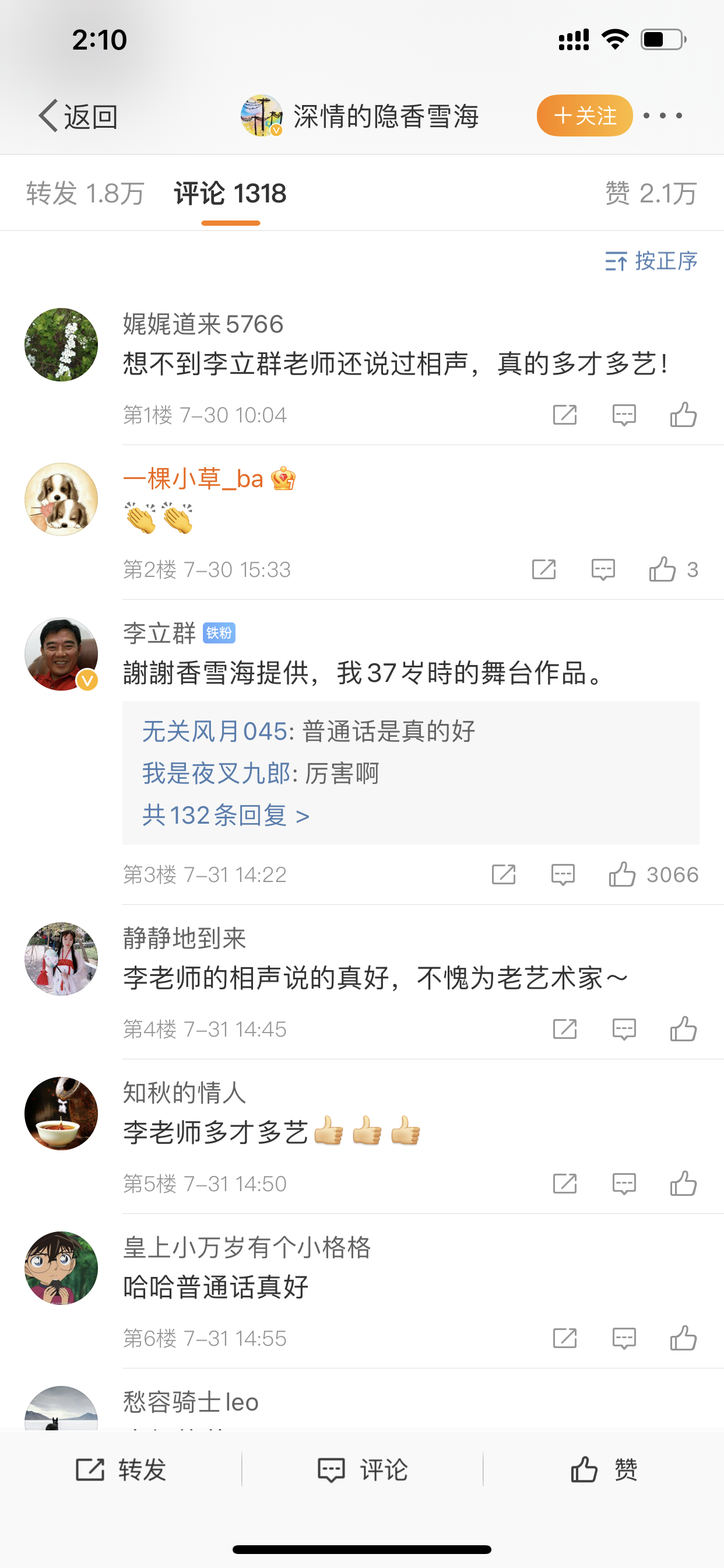The image size is (724, 1568).
Task: Write a comment via bottom 评论 button
Action: (x=363, y=1470)
